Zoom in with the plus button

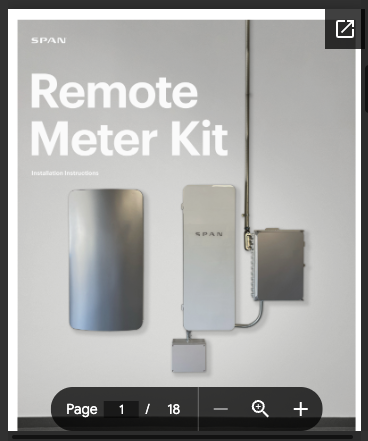click(x=300, y=409)
